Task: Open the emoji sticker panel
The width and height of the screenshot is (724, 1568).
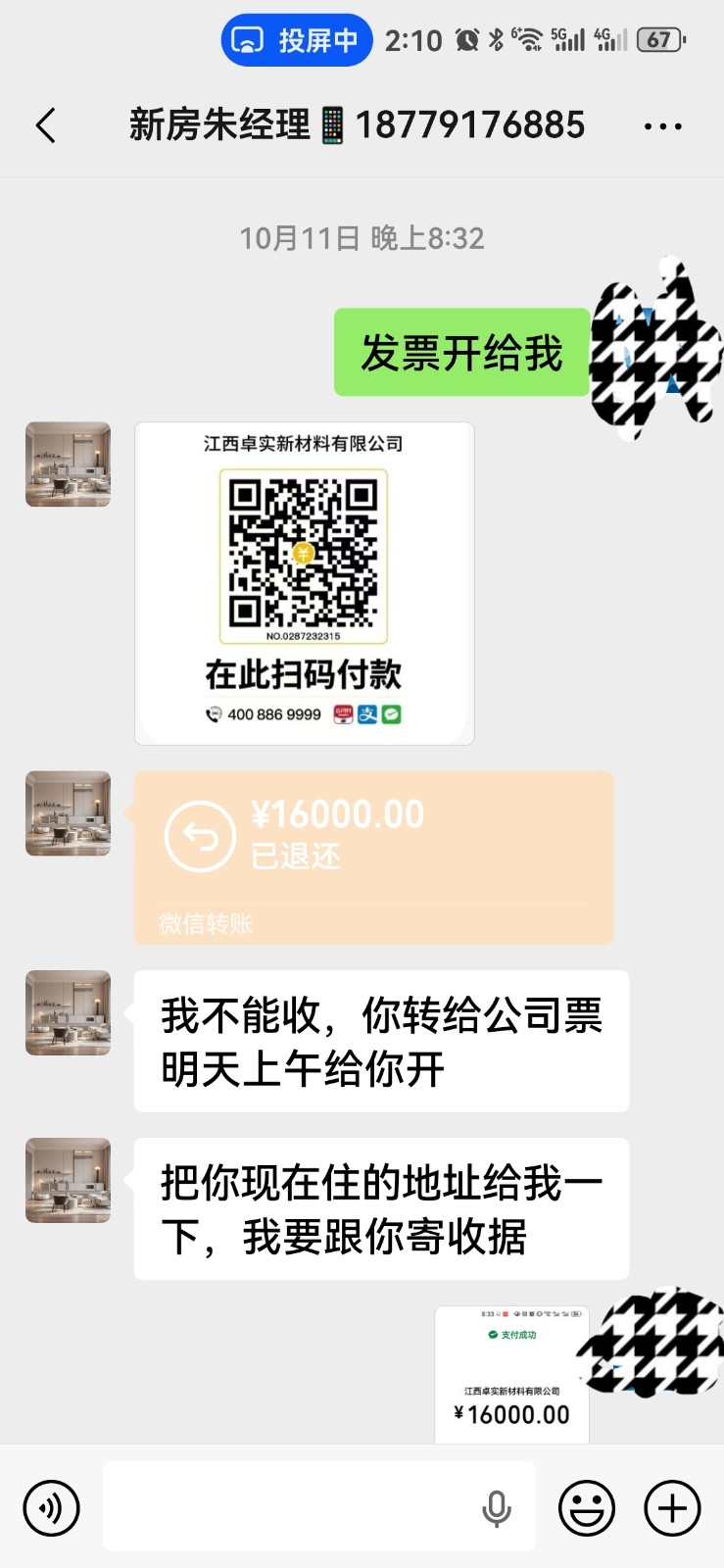Action: [x=587, y=1507]
